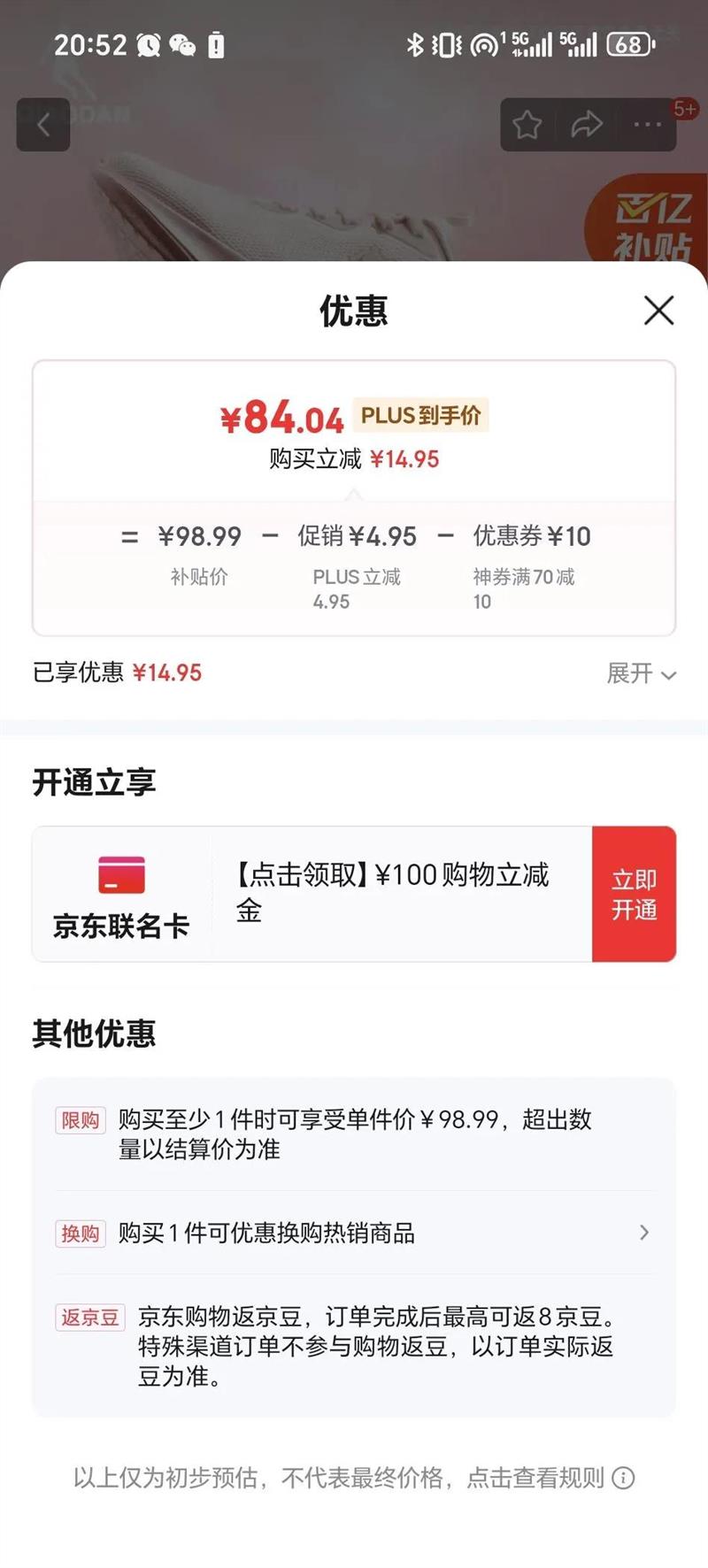Screen dimensions: 708x1568
Task: Favorite this product with the star icon
Action: (x=527, y=125)
